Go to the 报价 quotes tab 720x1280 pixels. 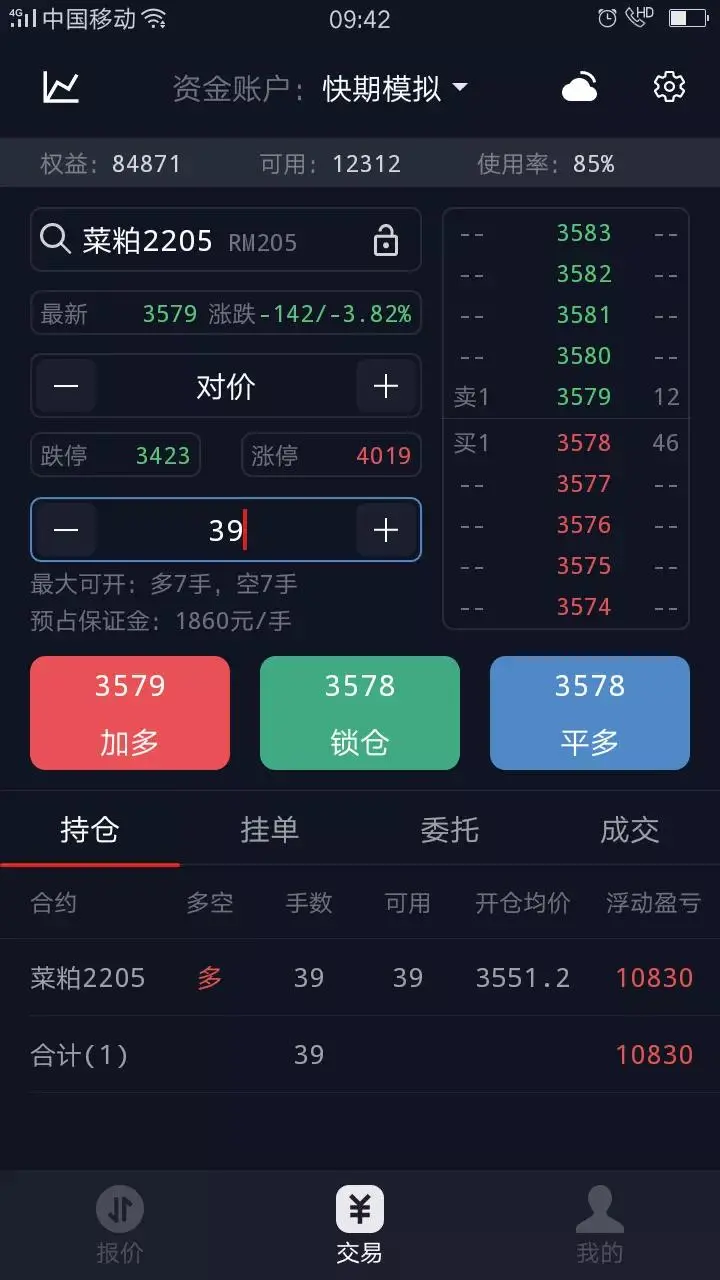tap(120, 1225)
